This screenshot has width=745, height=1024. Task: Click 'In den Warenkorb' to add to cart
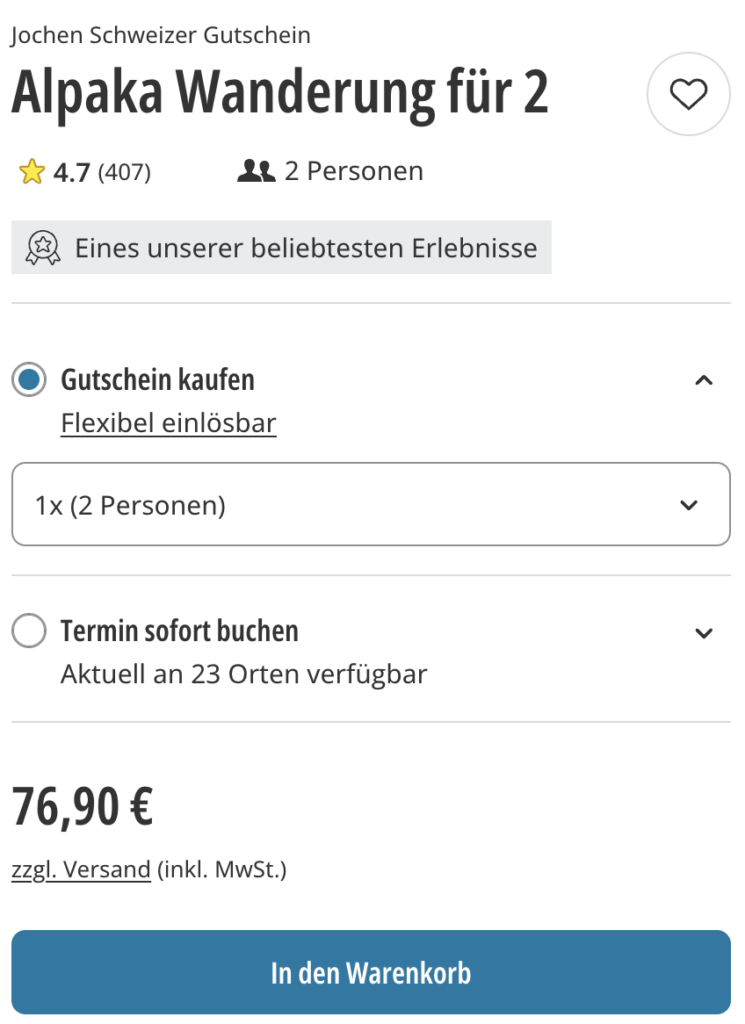click(x=372, y=971)
